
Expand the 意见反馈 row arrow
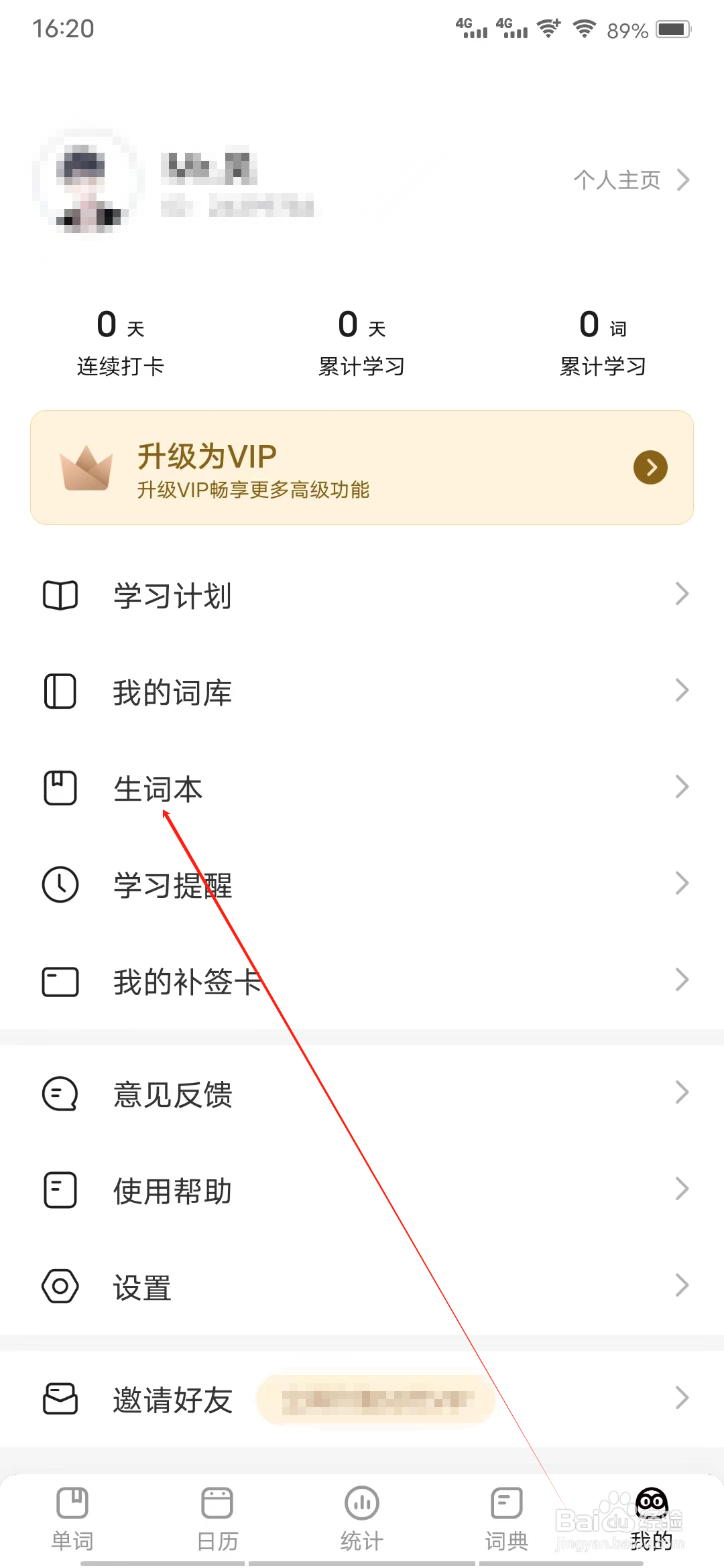[x=681, y=1093]
